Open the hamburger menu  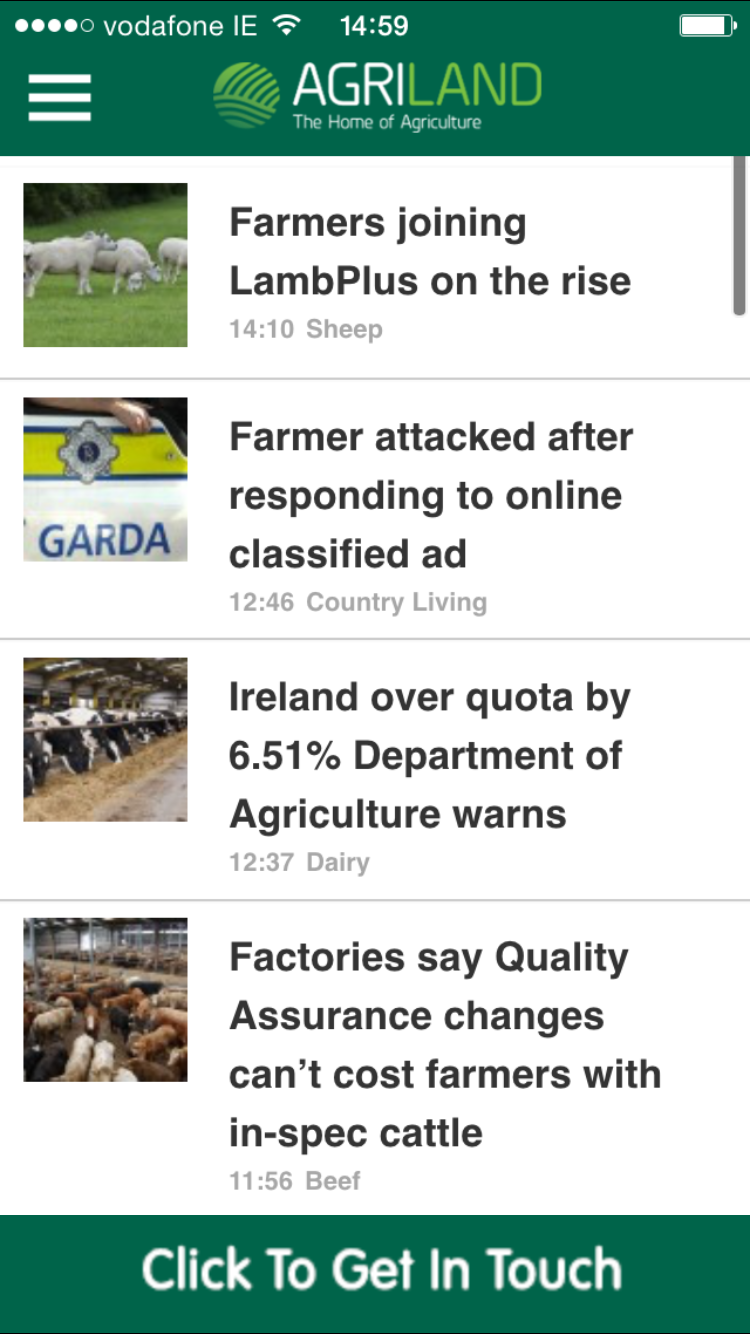point(60,98)
